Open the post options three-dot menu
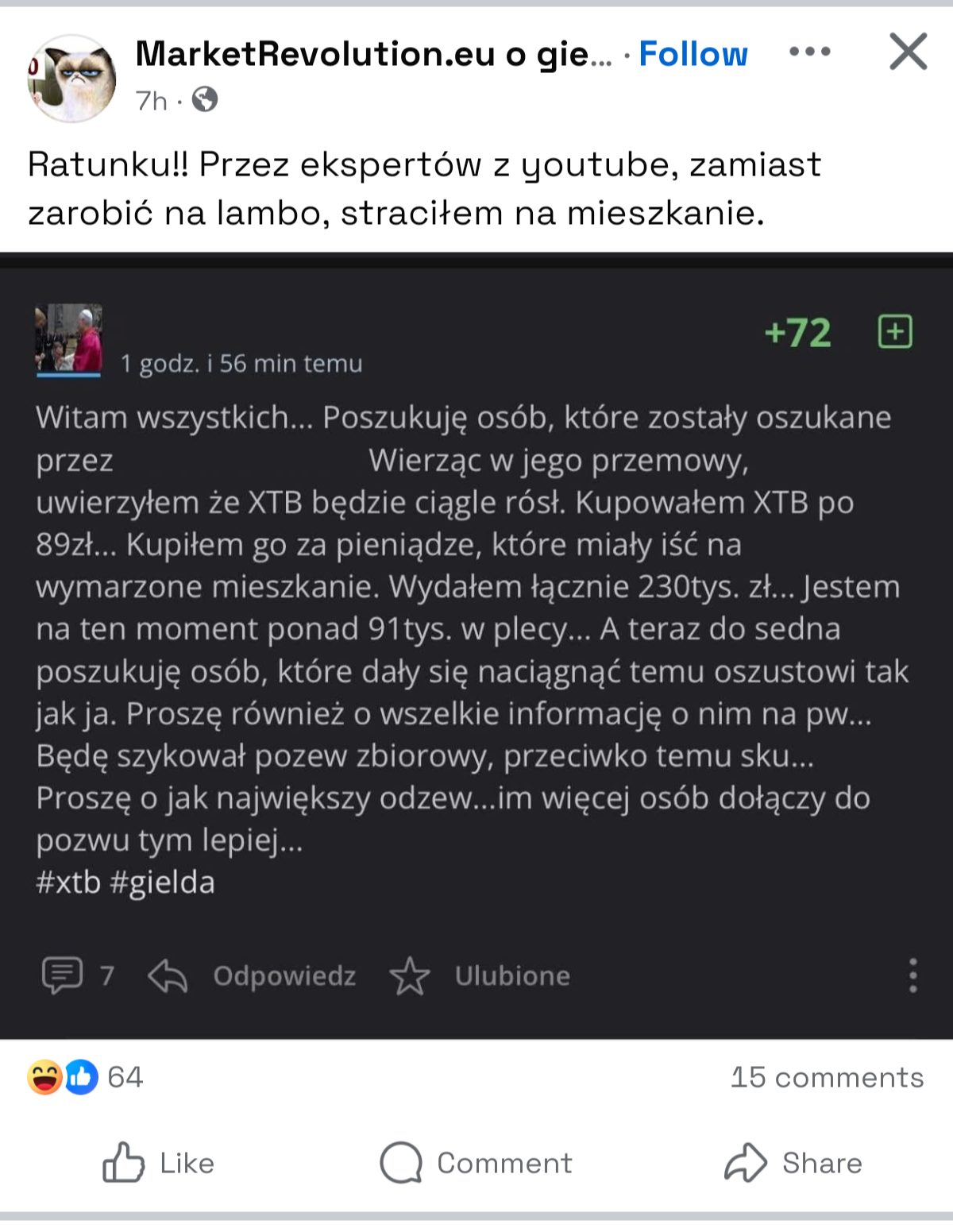The image size is (953, 1232). click(x=809, y=52)
